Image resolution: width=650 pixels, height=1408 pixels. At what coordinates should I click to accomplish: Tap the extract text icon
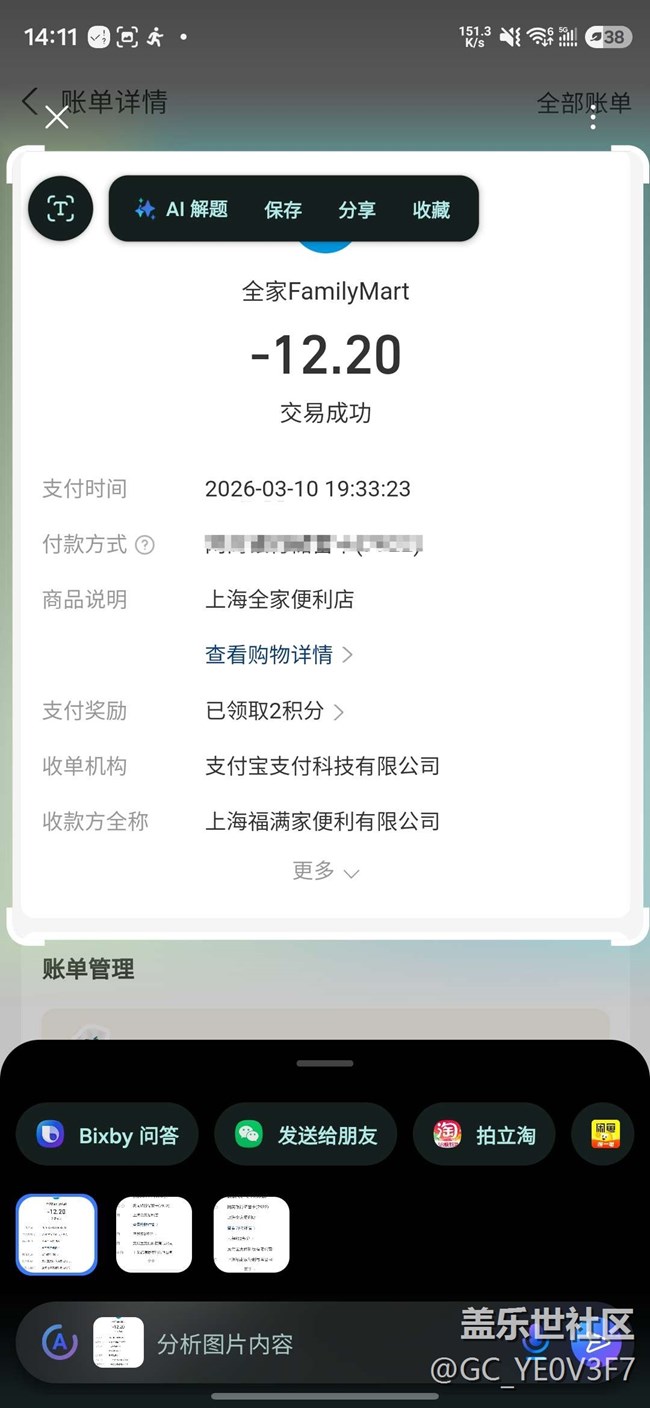point(61,209)
